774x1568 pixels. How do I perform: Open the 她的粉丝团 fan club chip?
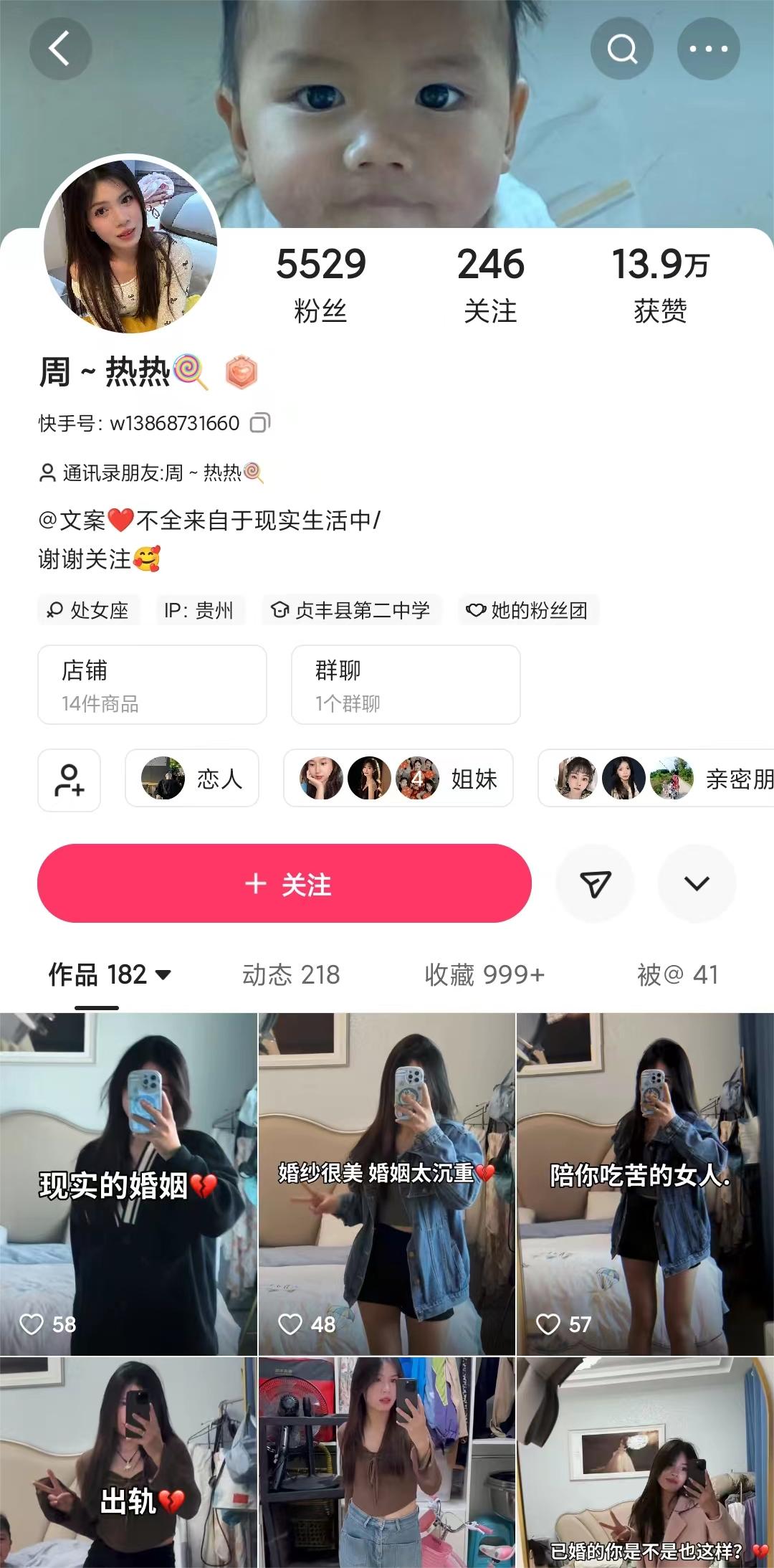click(x=528, y=610)
